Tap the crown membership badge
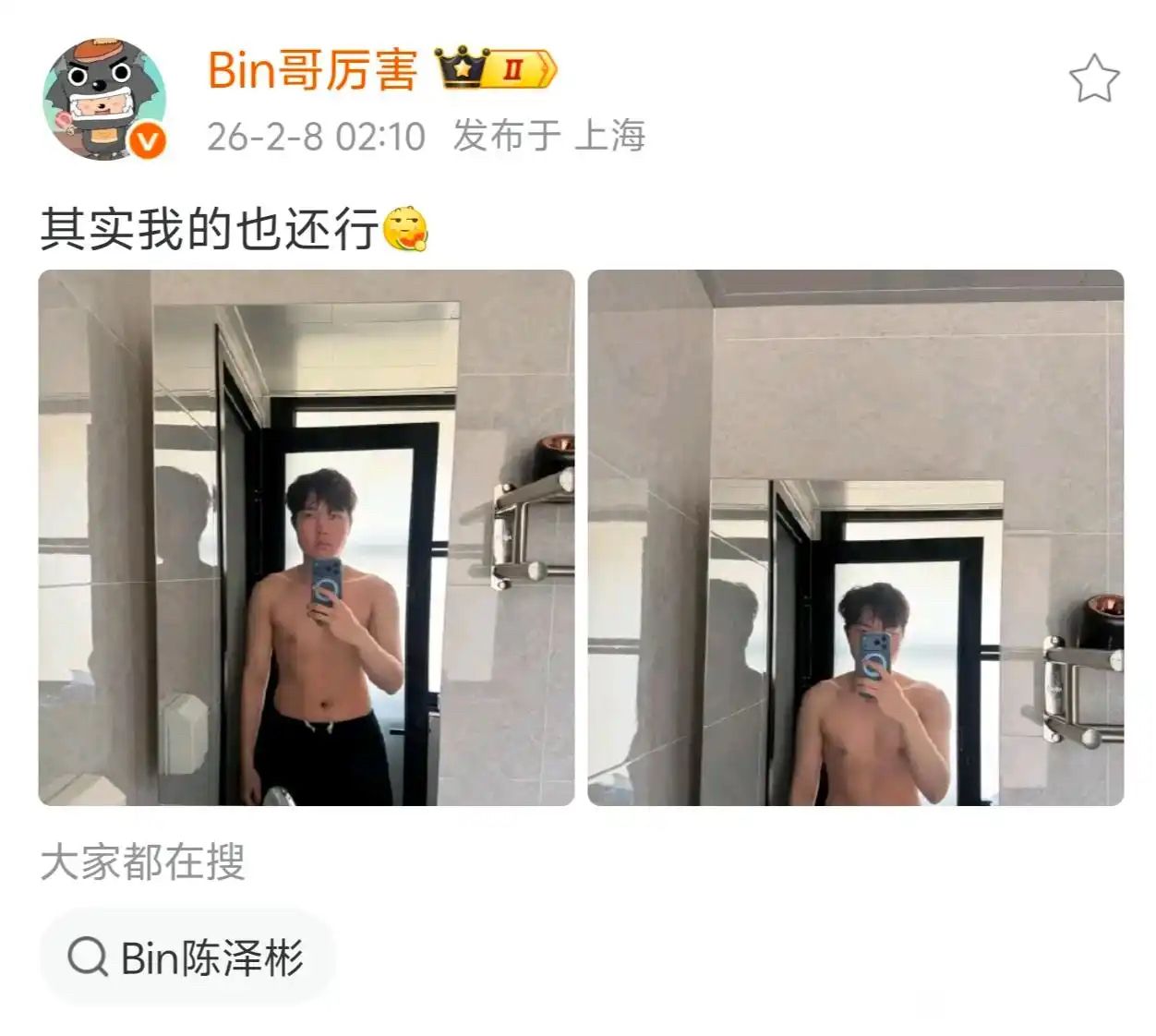The height and width of the screenshot is (1036, 1156). pyautogui.click(x=497, y=68)
